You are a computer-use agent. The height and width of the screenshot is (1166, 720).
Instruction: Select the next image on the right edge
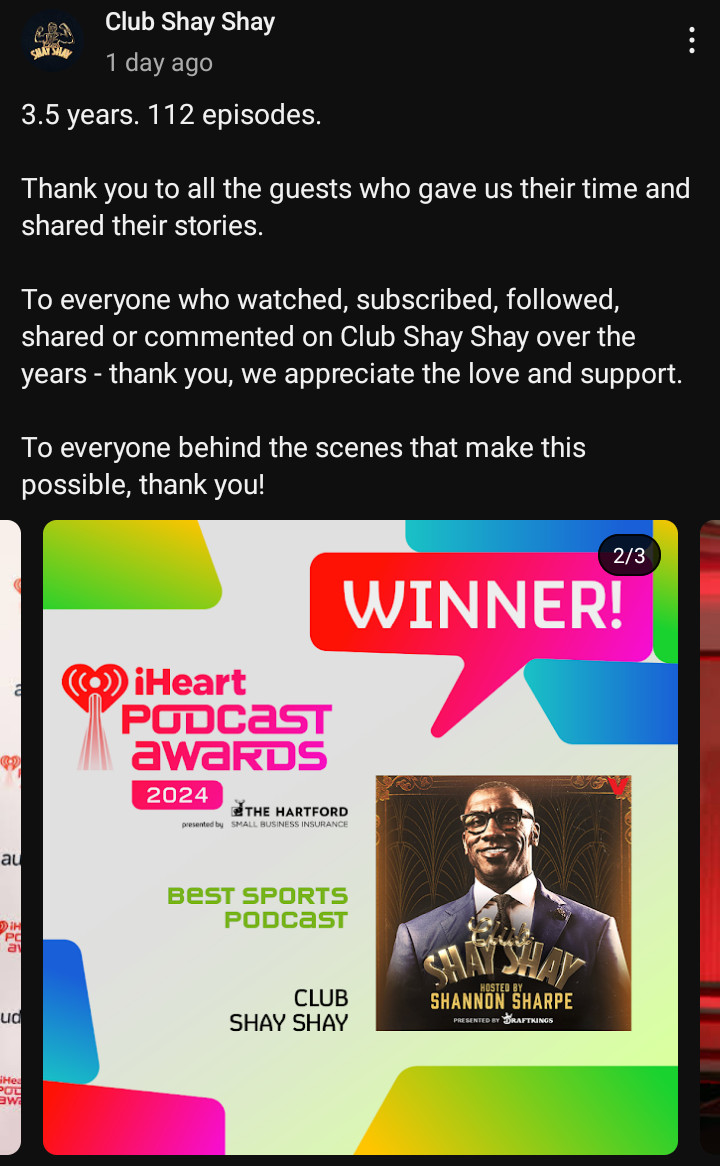[x=709, y=836]
